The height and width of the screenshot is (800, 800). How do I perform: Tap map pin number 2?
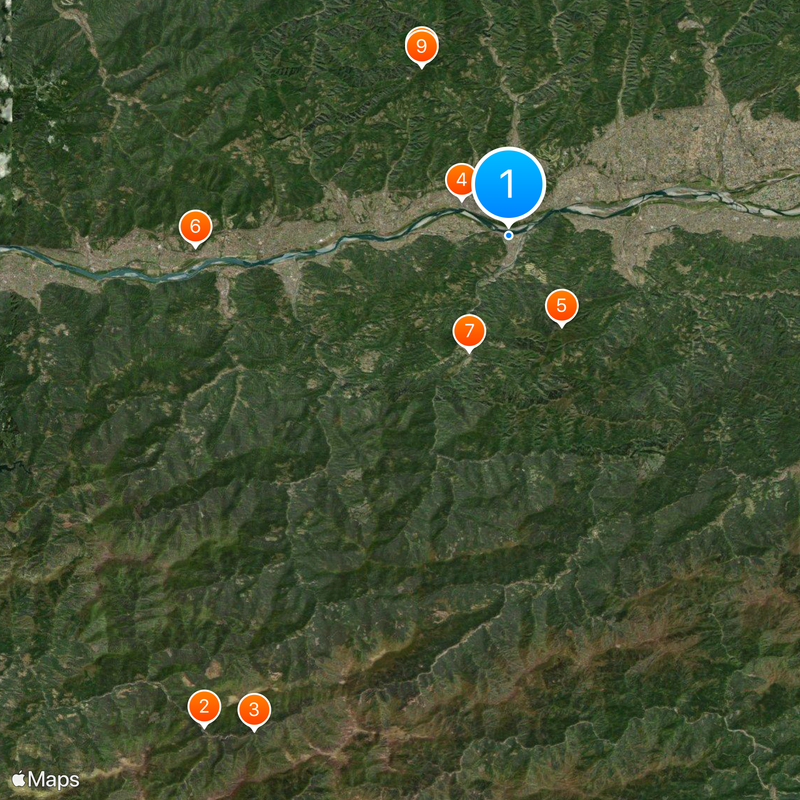click(204, 707)
